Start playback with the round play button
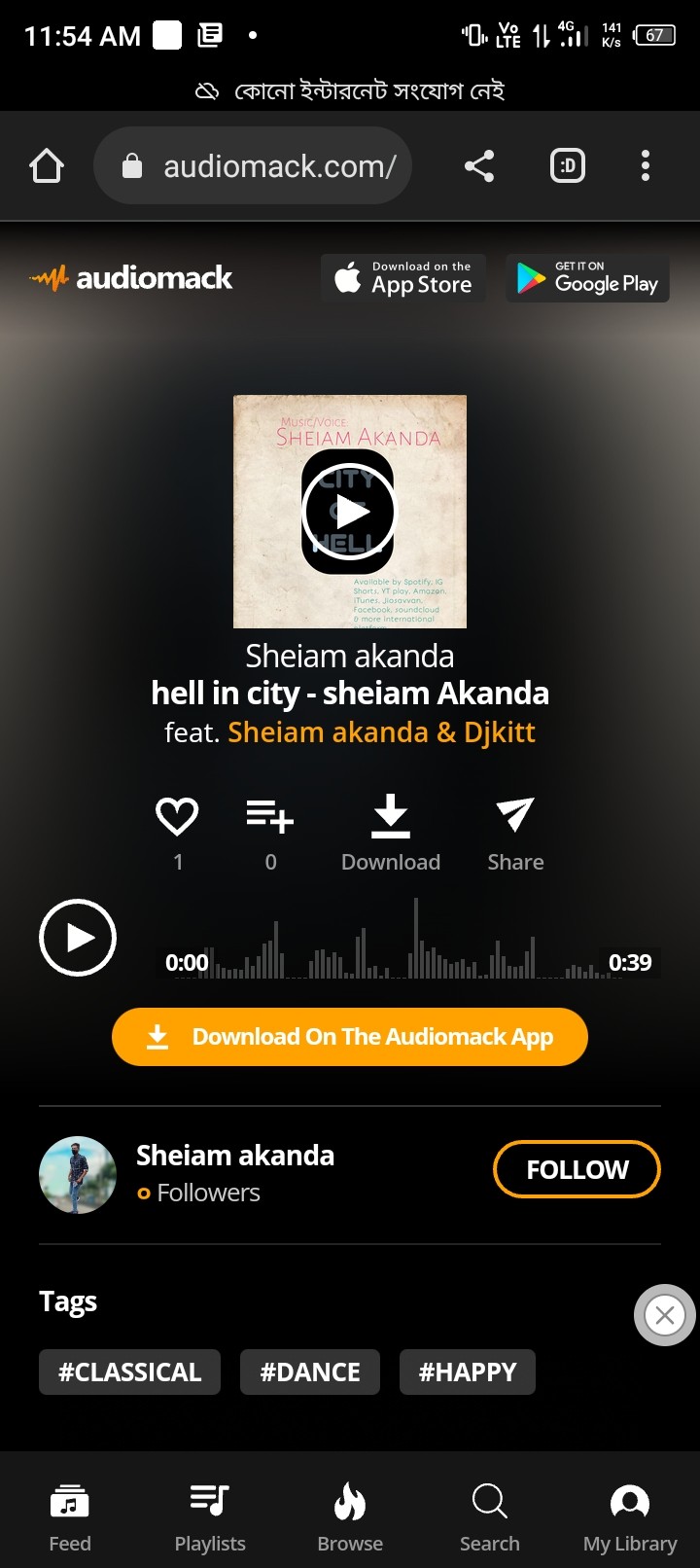The width and height of the screenshot is (700, 1568). pyautogui.click(x=78, y=938)
